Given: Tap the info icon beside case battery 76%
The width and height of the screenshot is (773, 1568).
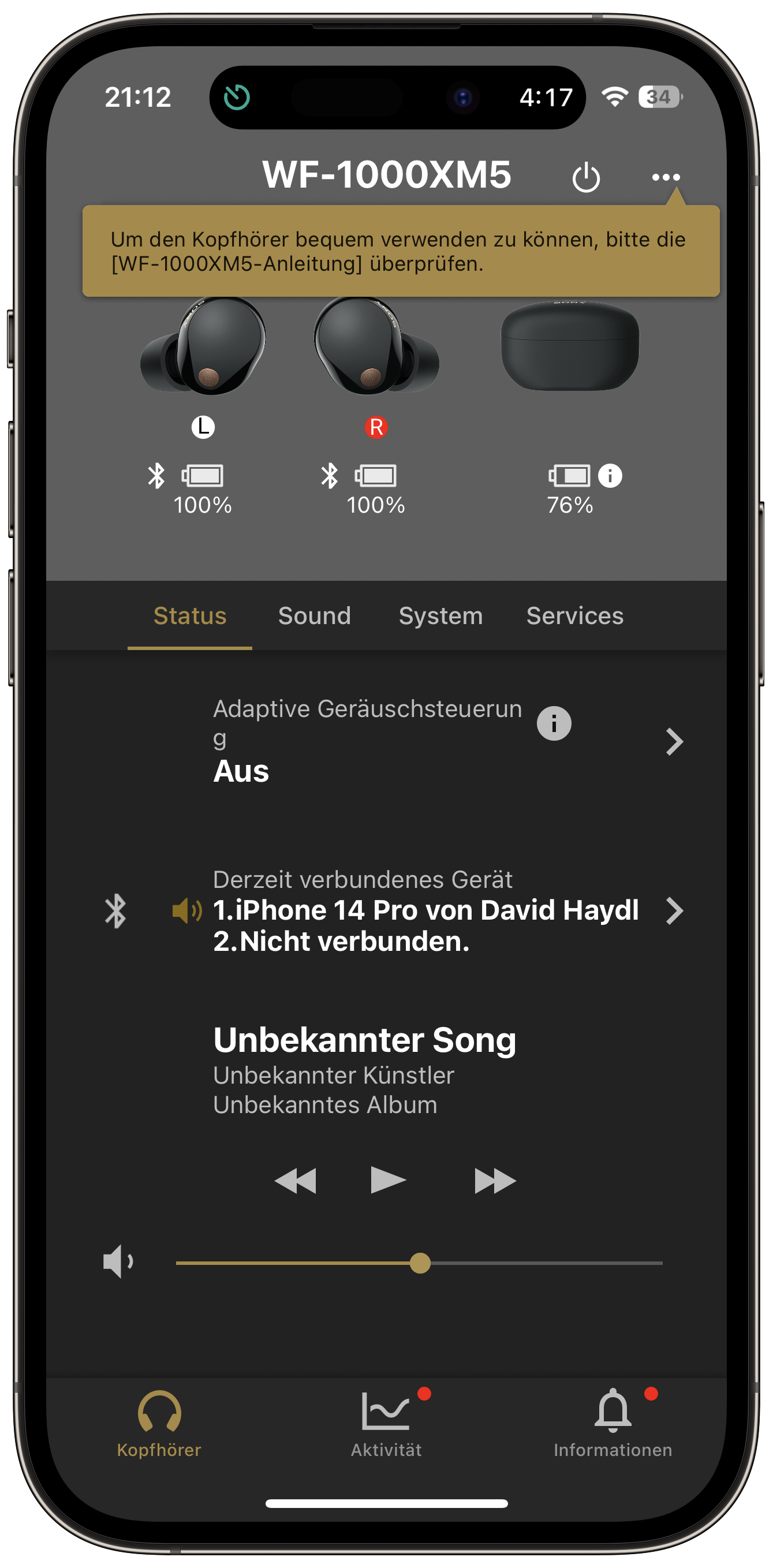Looking at the screenshot, I should 610,475.
